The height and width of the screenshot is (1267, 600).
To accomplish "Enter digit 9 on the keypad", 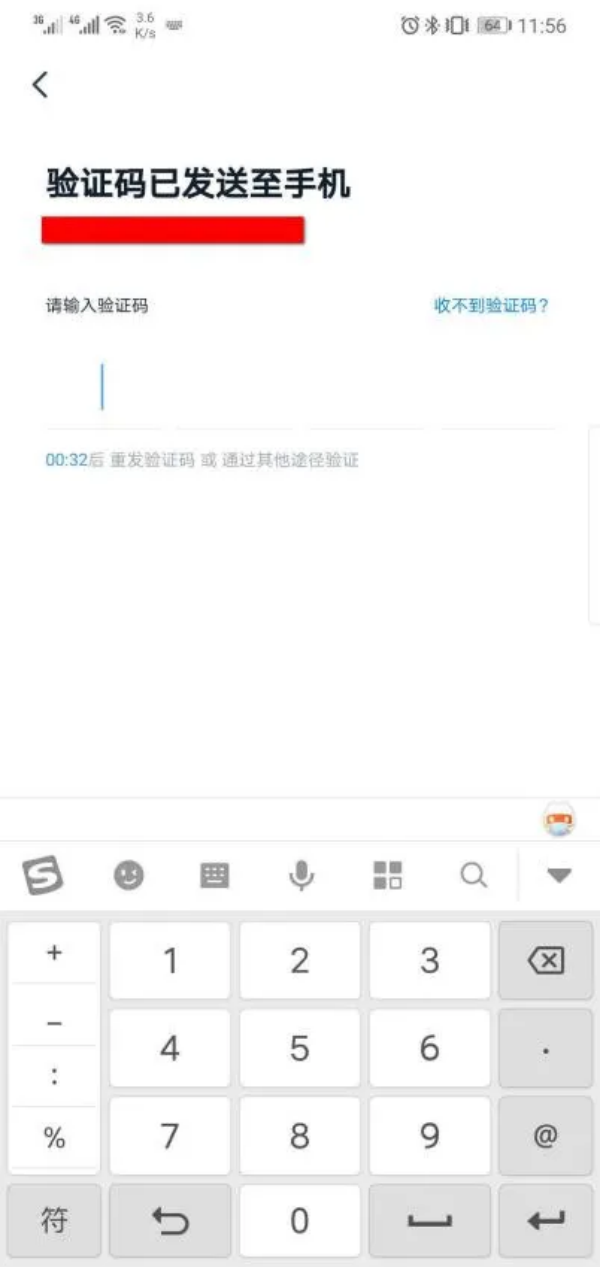I will tap(429, 1135).
